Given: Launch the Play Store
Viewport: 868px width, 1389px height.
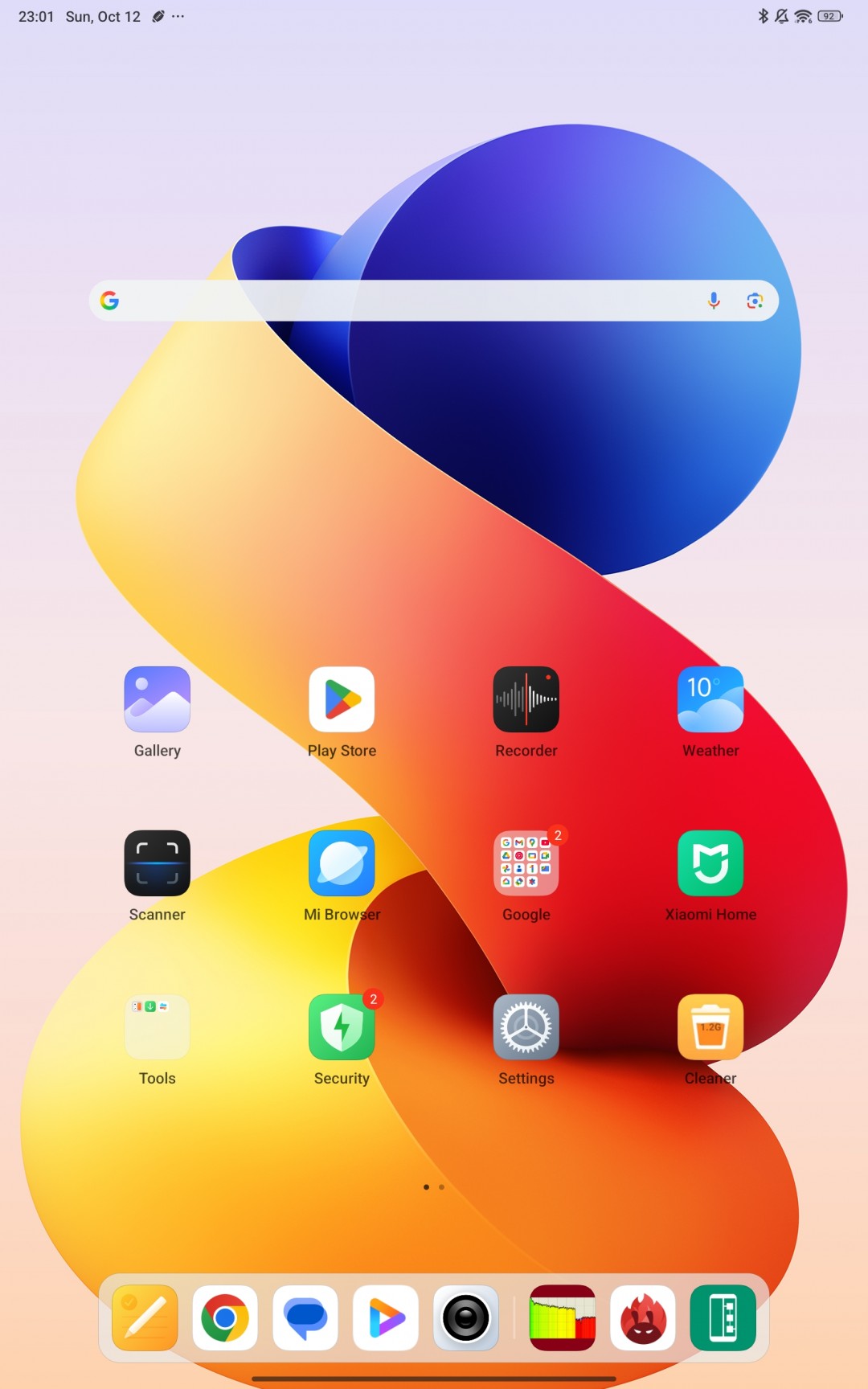Looking at the screenshot, I should [x=342, y=699].
